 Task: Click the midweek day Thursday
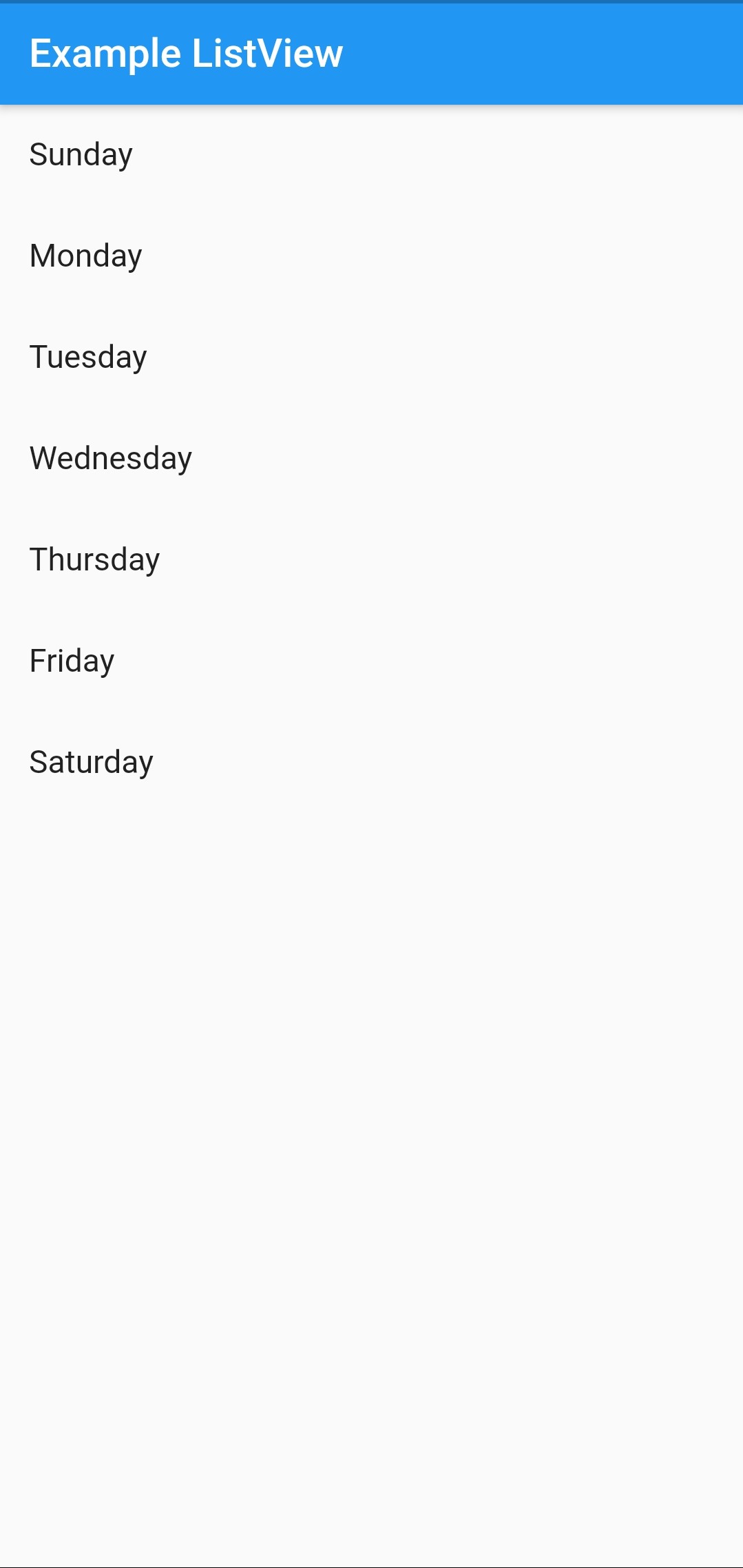pyautogui.click(x=94, y=559)
